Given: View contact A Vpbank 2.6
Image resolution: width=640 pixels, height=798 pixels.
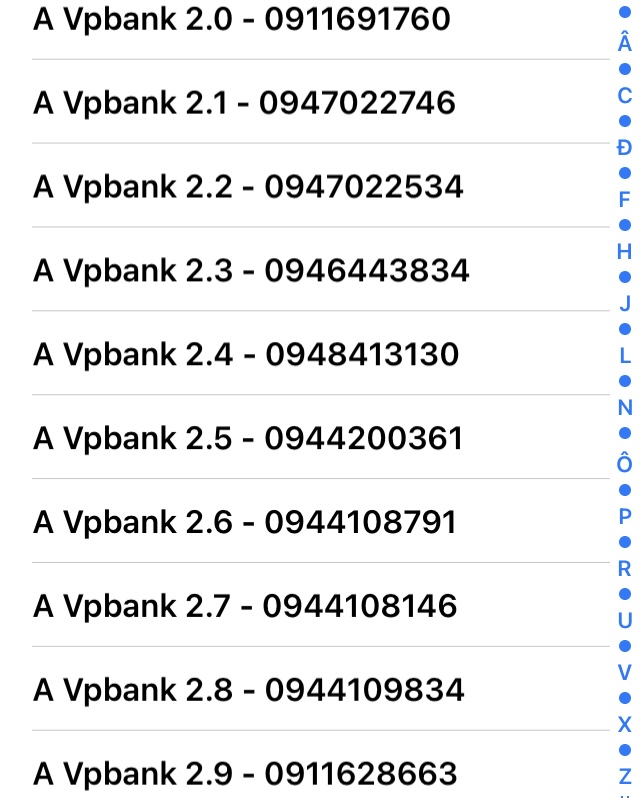Looking at the screenshot, I should coord(245,522).
